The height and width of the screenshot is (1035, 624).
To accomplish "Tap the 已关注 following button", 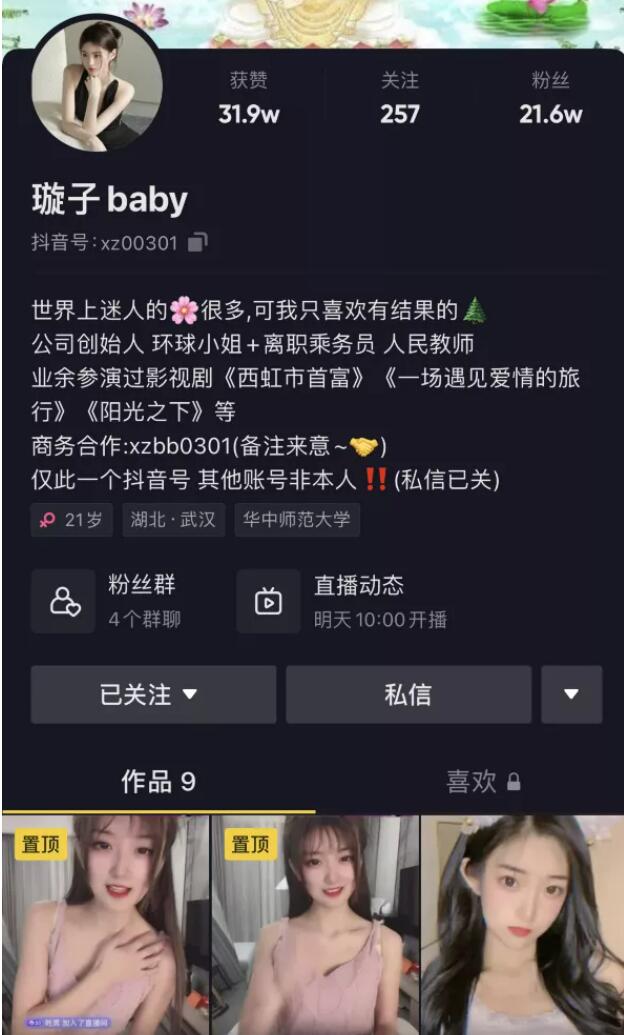I will (x=153, y=694).
